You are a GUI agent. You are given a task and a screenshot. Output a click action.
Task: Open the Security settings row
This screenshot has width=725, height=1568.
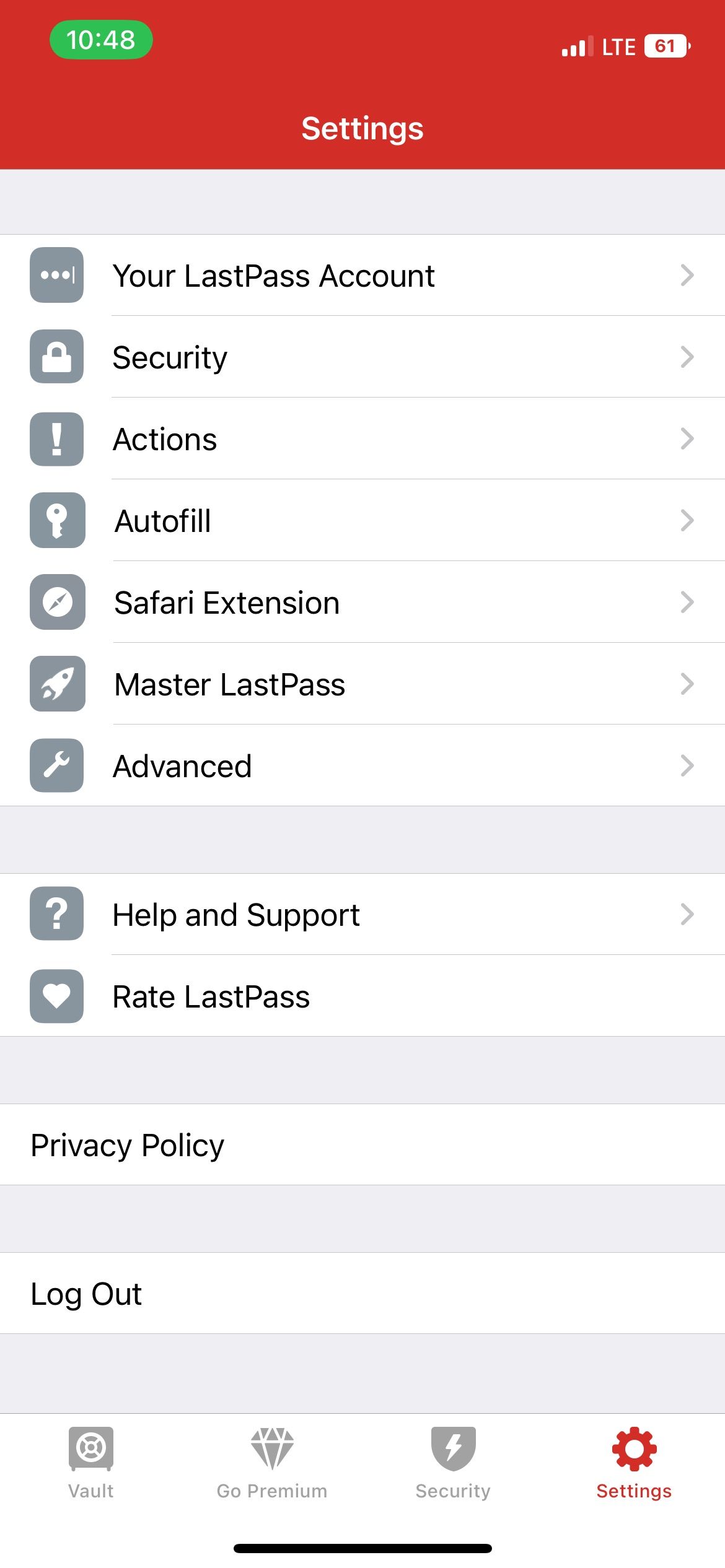tap(362, 357)
